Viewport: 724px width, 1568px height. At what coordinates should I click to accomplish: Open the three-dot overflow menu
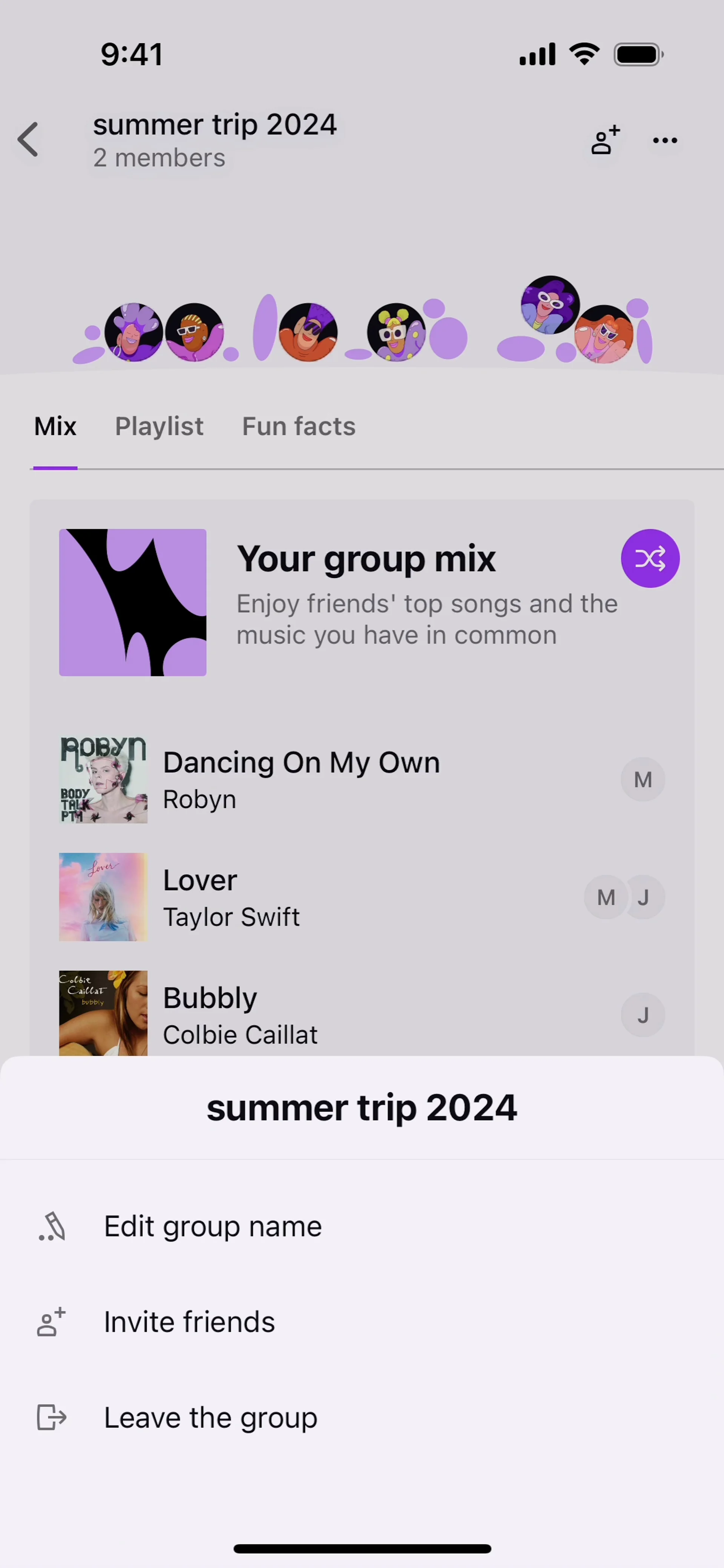[x=664, y=141]
